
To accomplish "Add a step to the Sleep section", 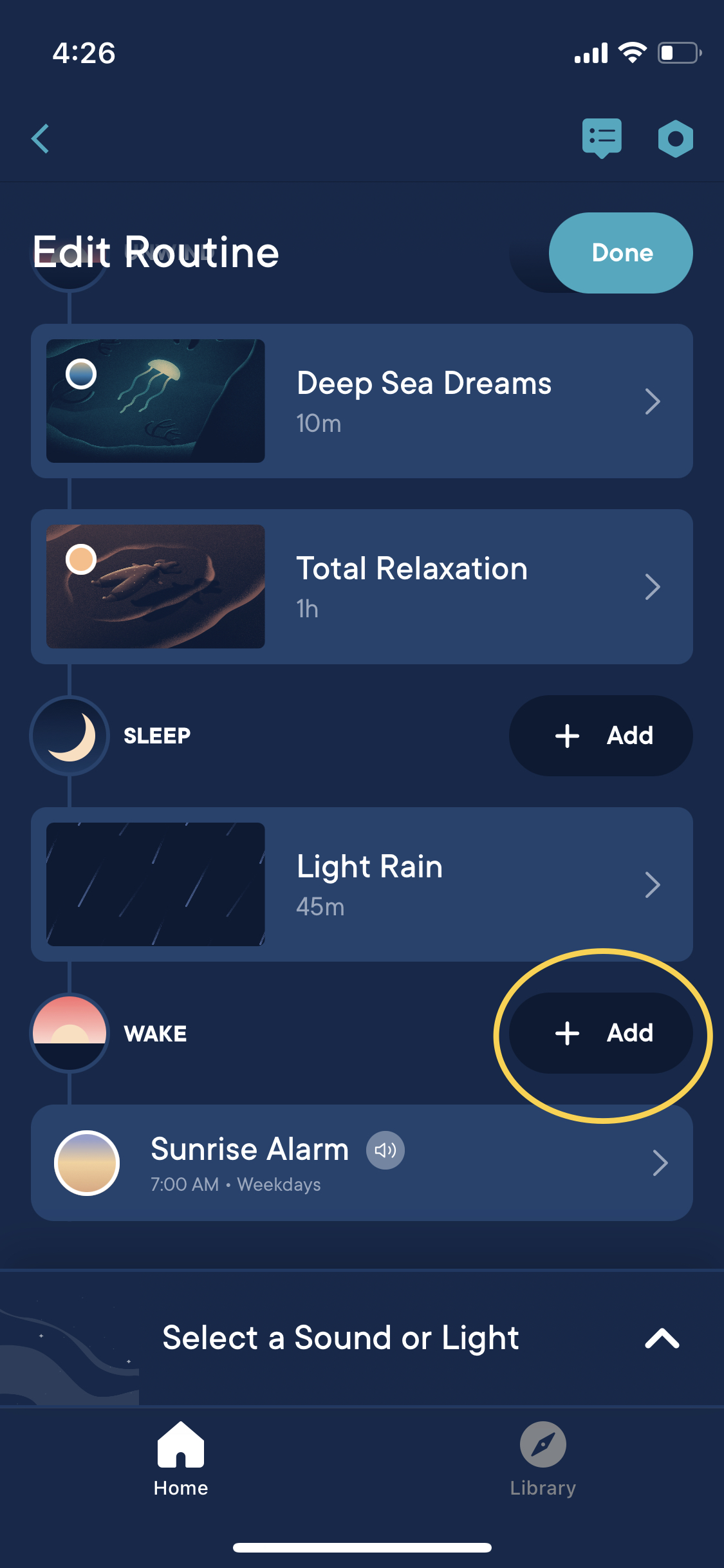I will (600, 736).
